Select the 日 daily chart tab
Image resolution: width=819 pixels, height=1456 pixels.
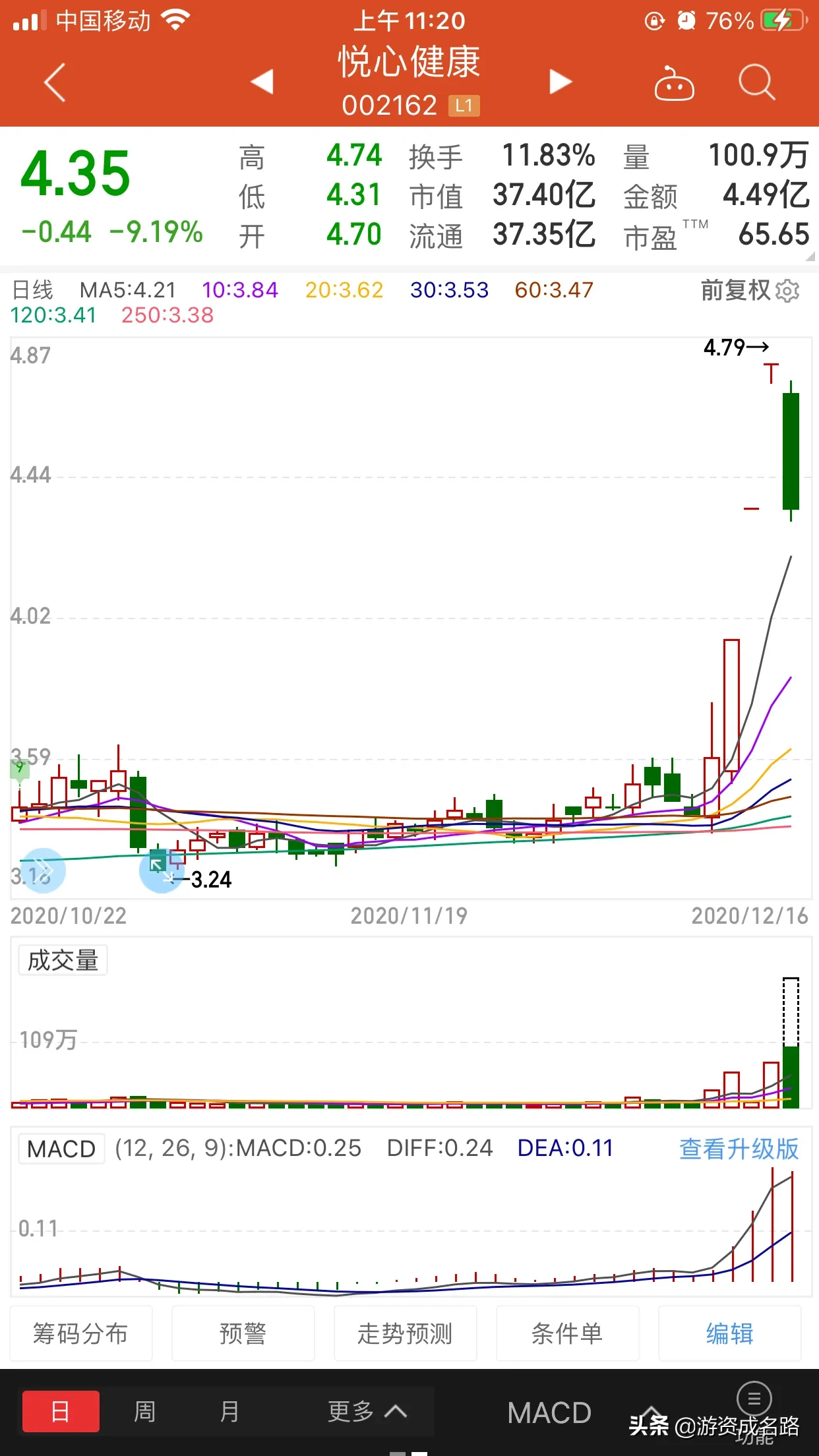[61, 1412]
